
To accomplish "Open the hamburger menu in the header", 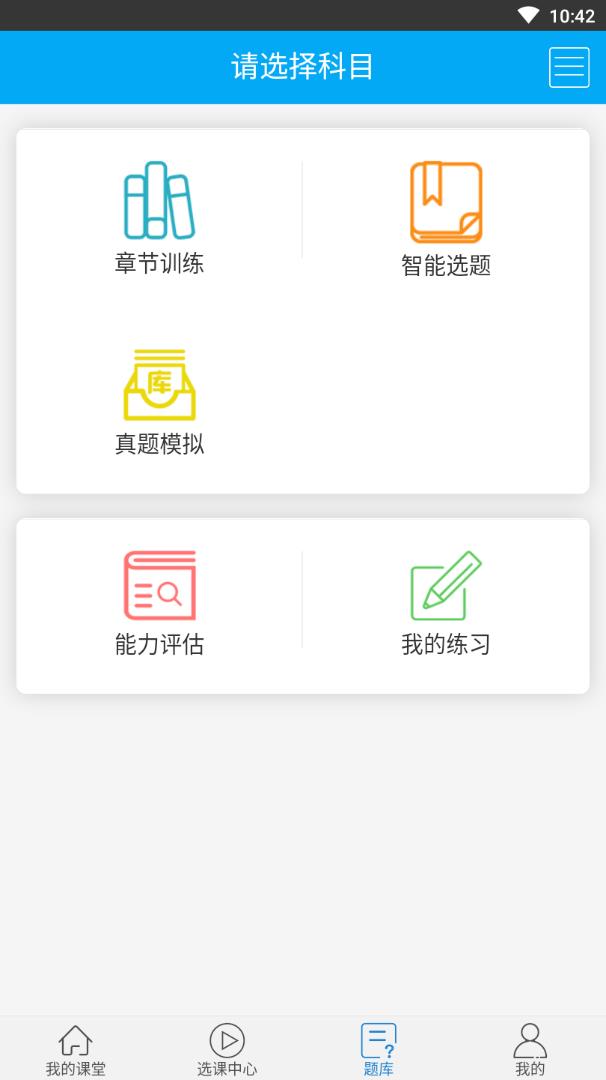I will pyautogui.click(x=569, y=67).
